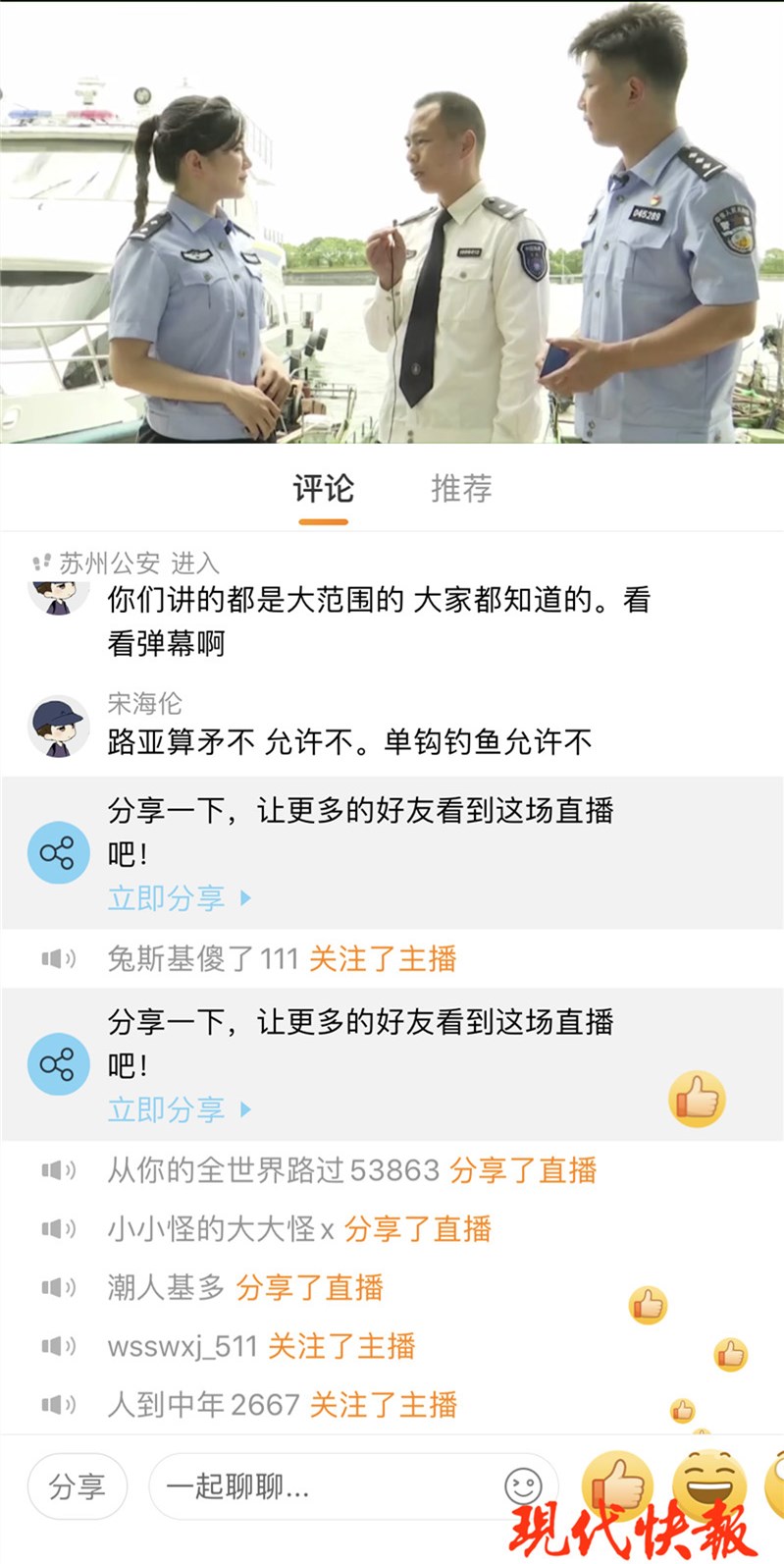
Task: Select the 评论 tab
Action: [323, 488]
